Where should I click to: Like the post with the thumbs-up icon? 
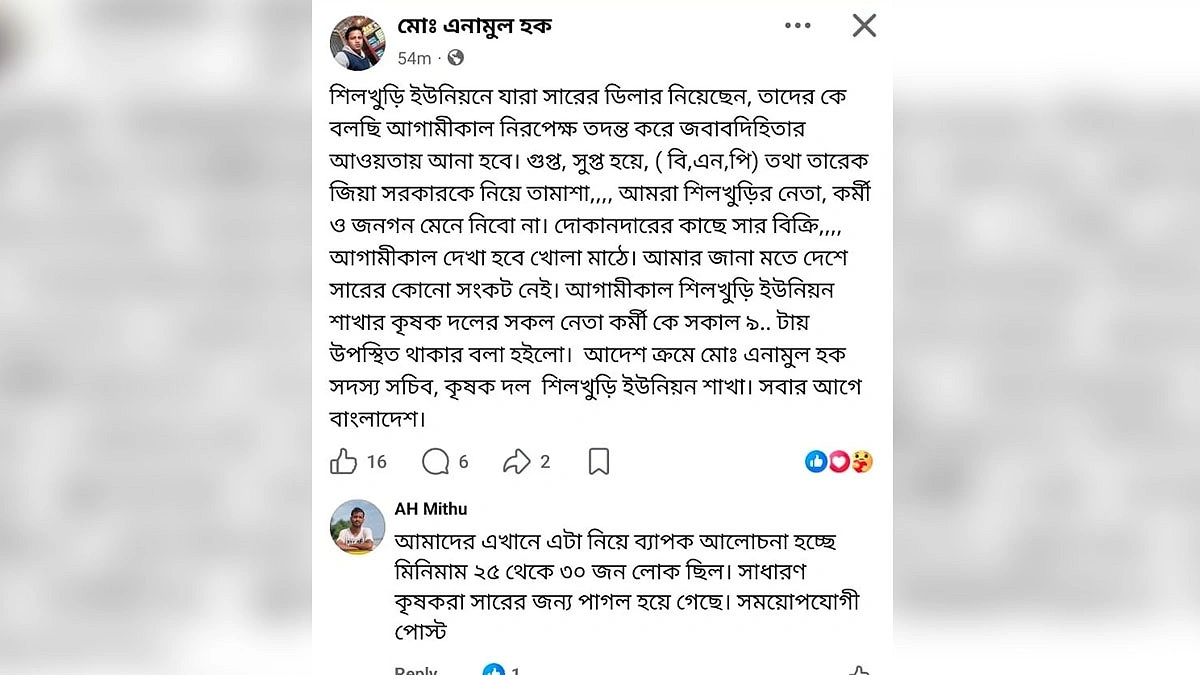pyautogui.click(x=343, y=461)
